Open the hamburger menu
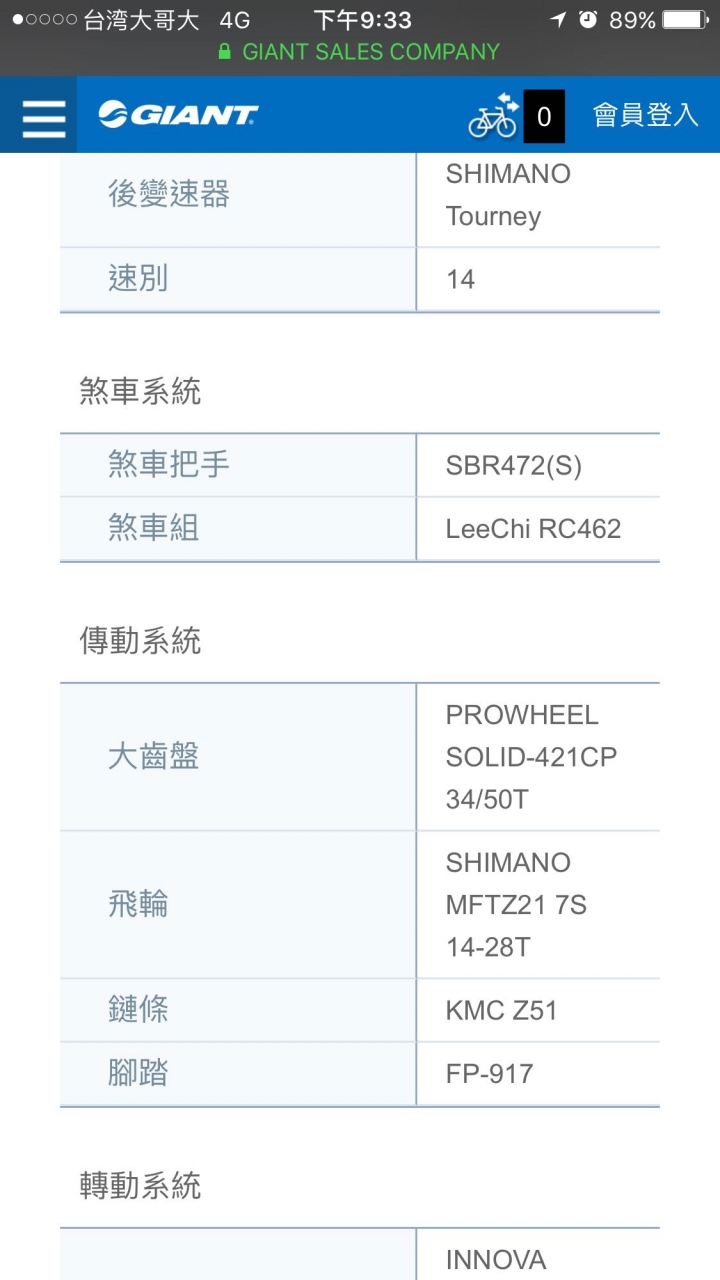The height and width of the screenshot is (1280, 720). (43, 116)
